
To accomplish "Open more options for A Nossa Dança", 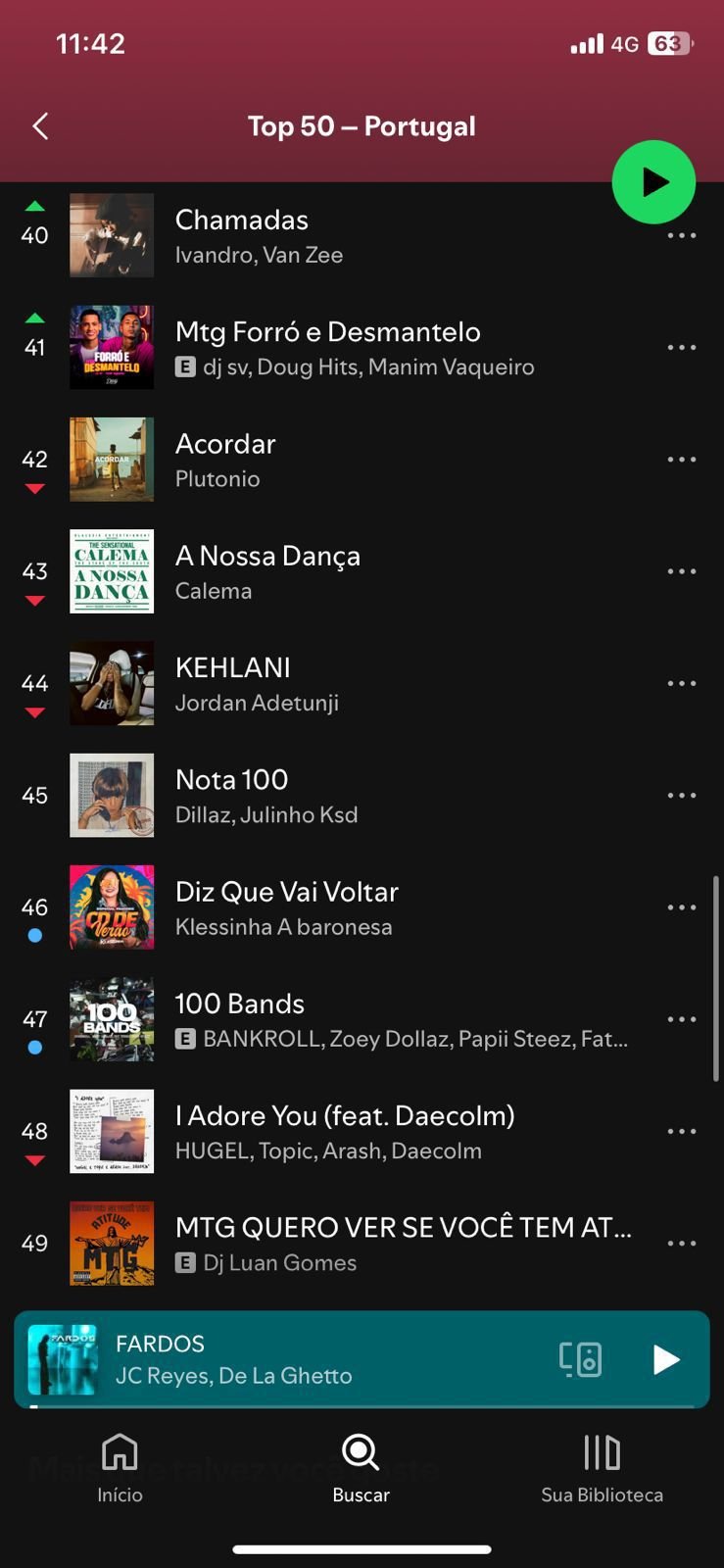I will 681,571.
